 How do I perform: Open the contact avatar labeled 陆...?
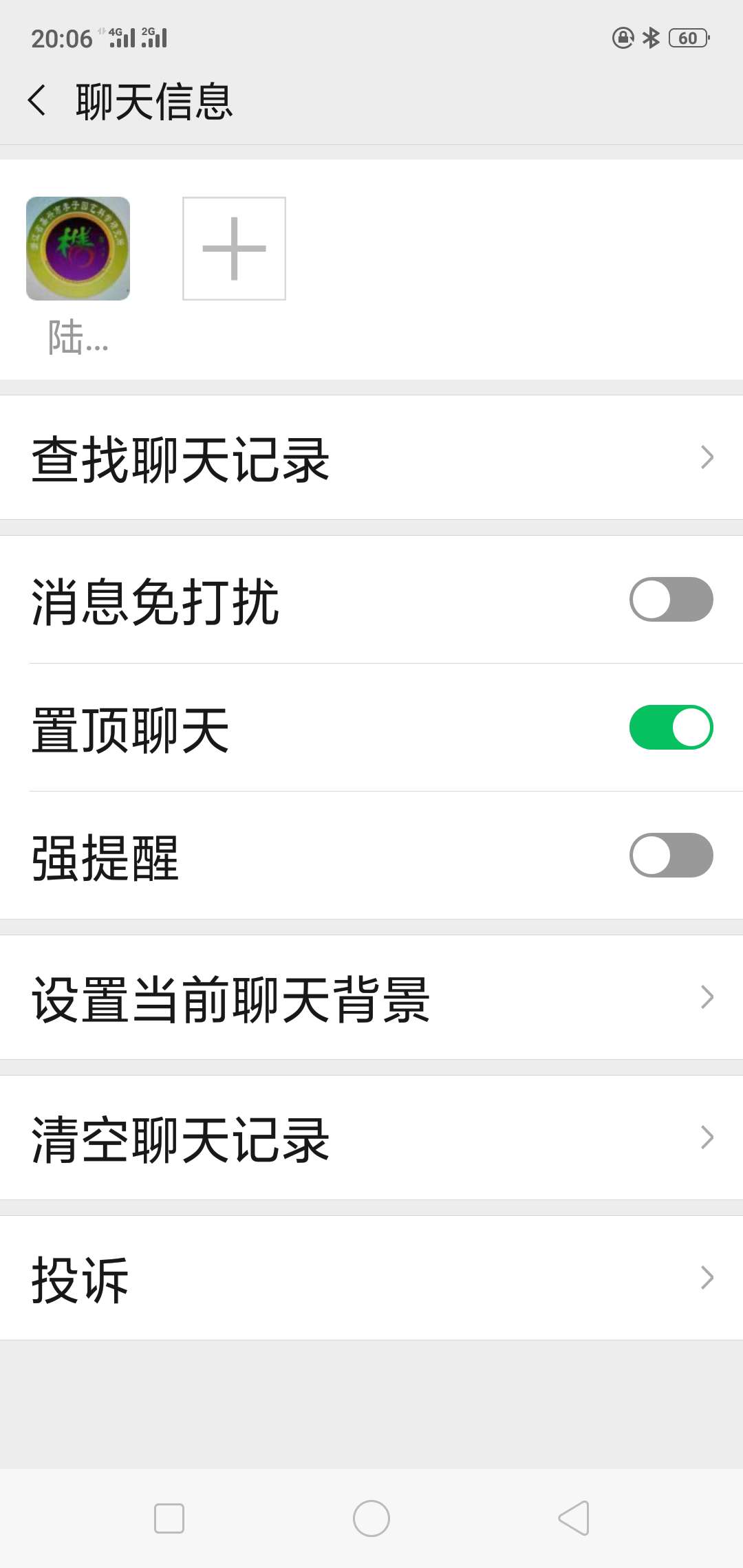tap(78, 248)
